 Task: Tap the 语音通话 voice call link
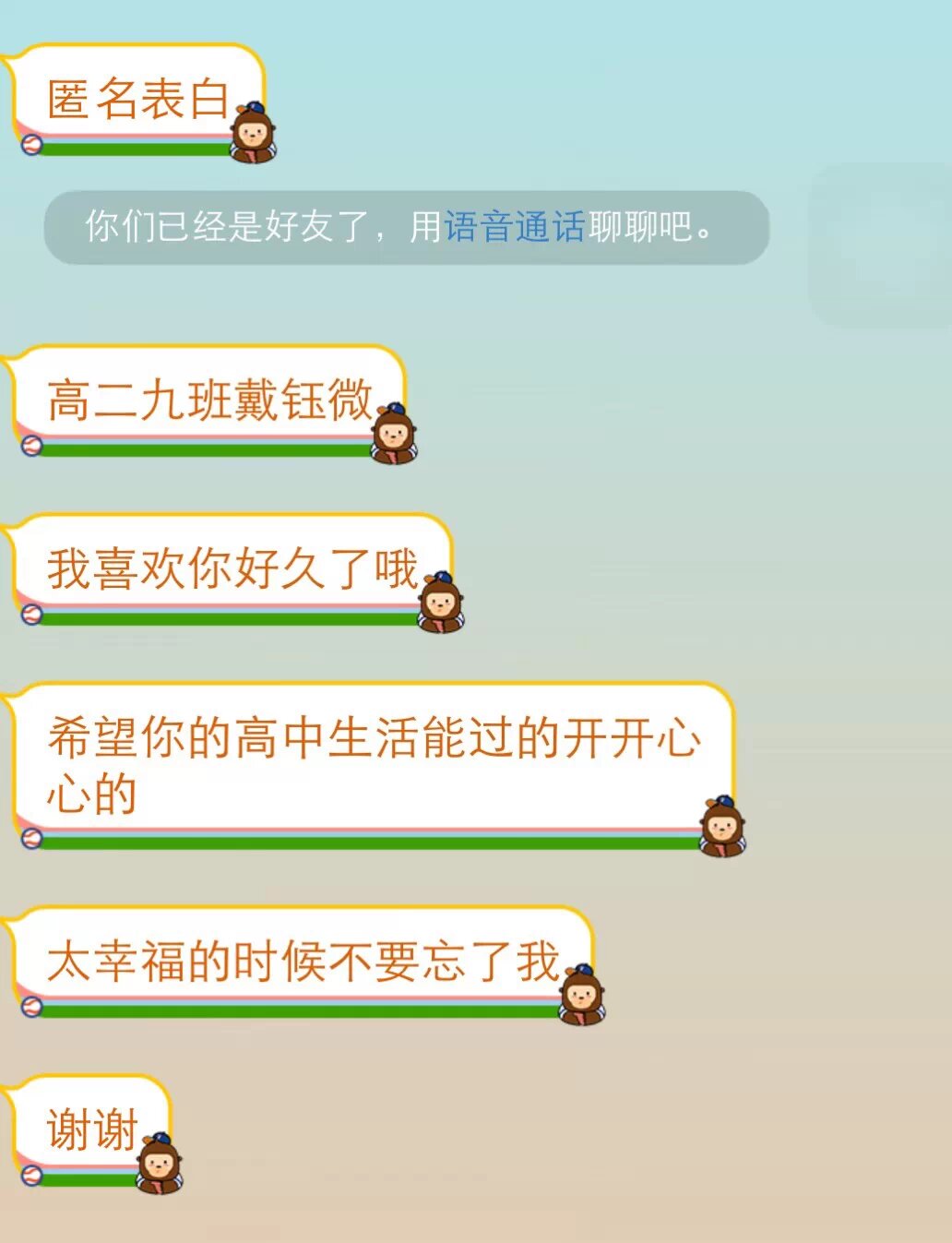pyautogui.click(x=515, y=227)
